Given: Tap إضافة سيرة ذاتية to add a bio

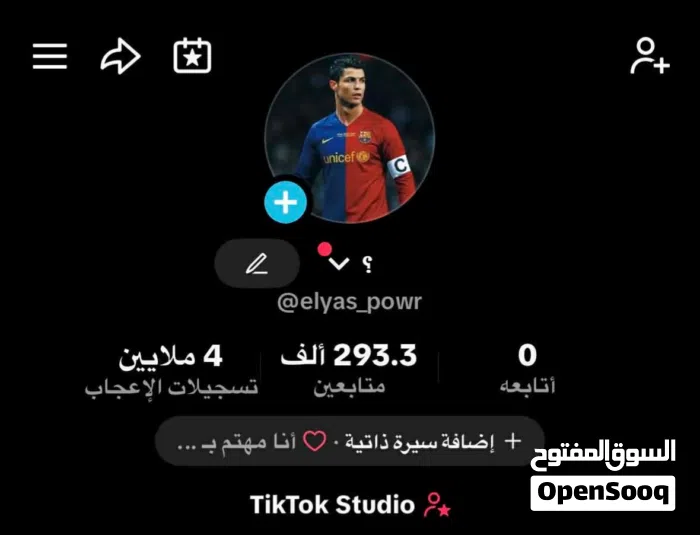Looking at the screenshot, I should click(433, 441).
